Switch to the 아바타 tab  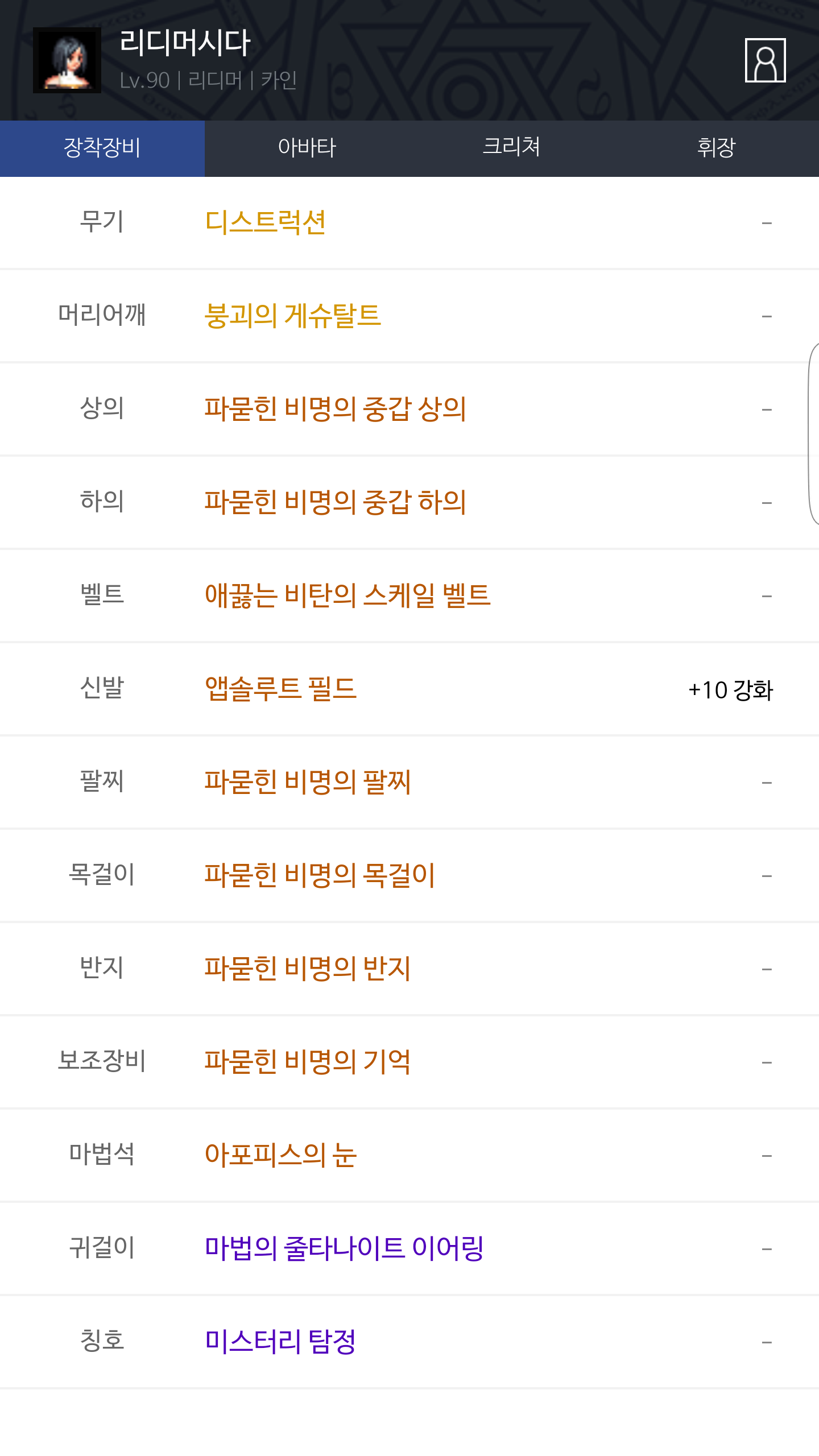point(307,148)
